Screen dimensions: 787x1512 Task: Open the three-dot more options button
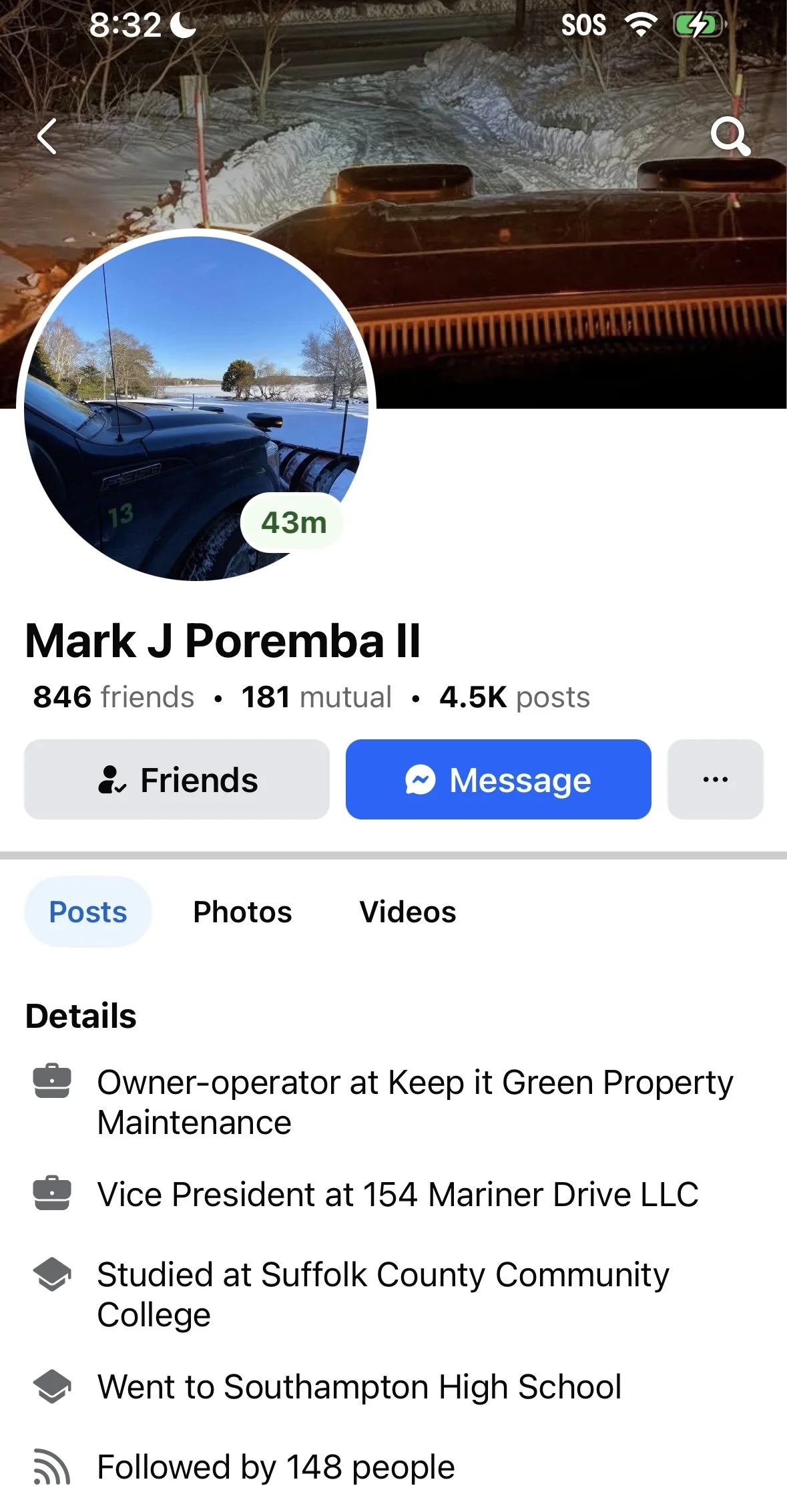coord(715,779)
